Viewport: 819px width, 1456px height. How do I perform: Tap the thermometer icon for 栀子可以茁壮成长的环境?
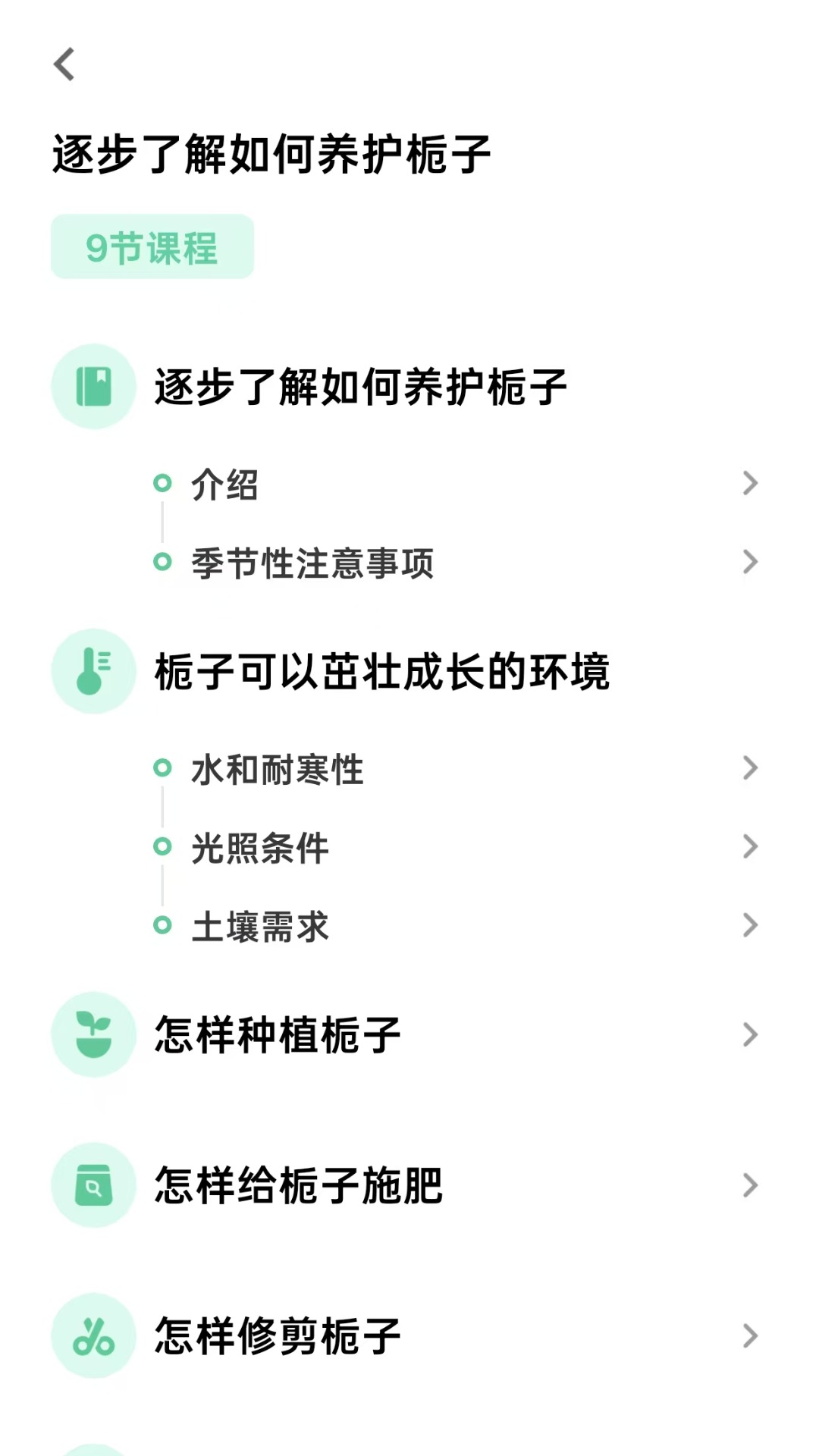click(x=93, y=671)
